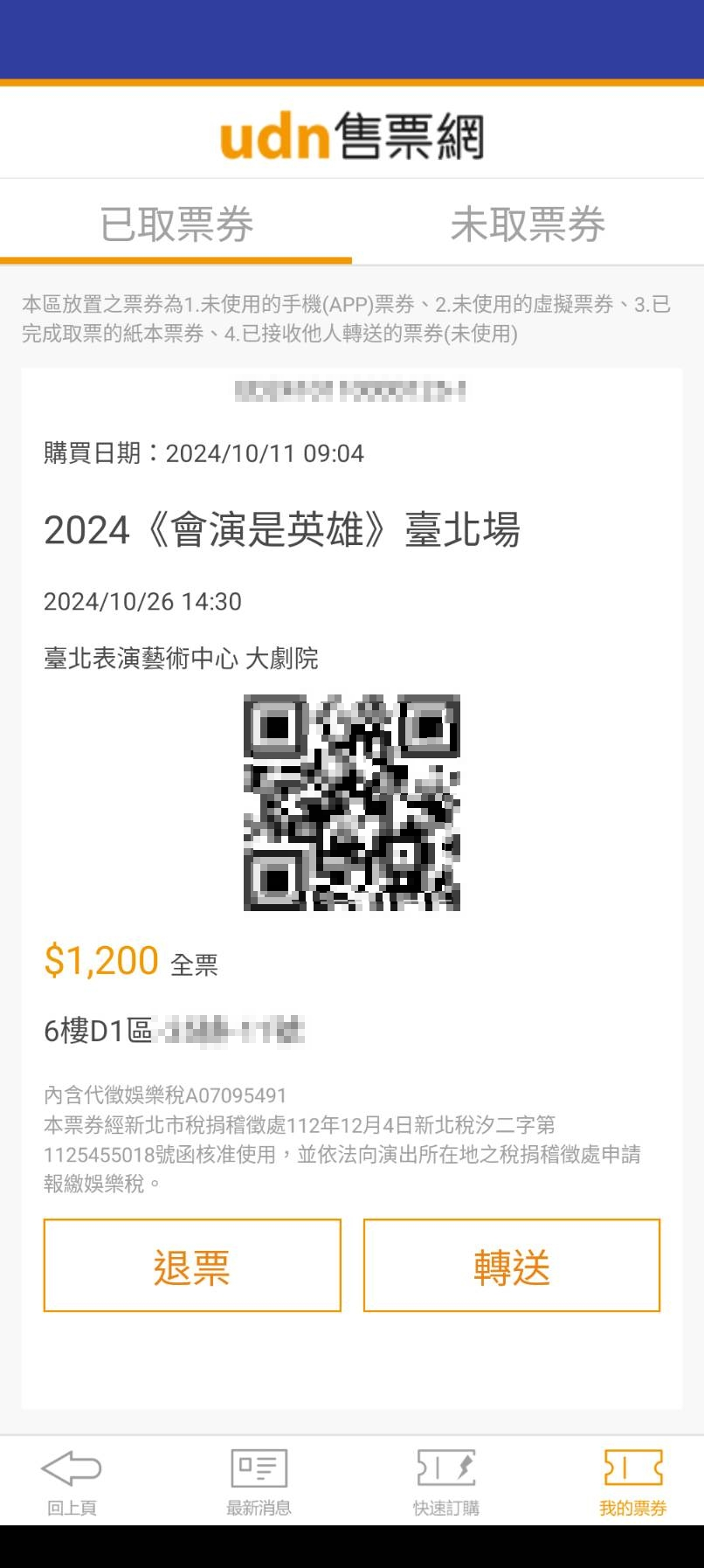Go back with 回上頁
The height and width of the screenshot is (1568, 704).
pyautogui.click(x=72, y=1482)
